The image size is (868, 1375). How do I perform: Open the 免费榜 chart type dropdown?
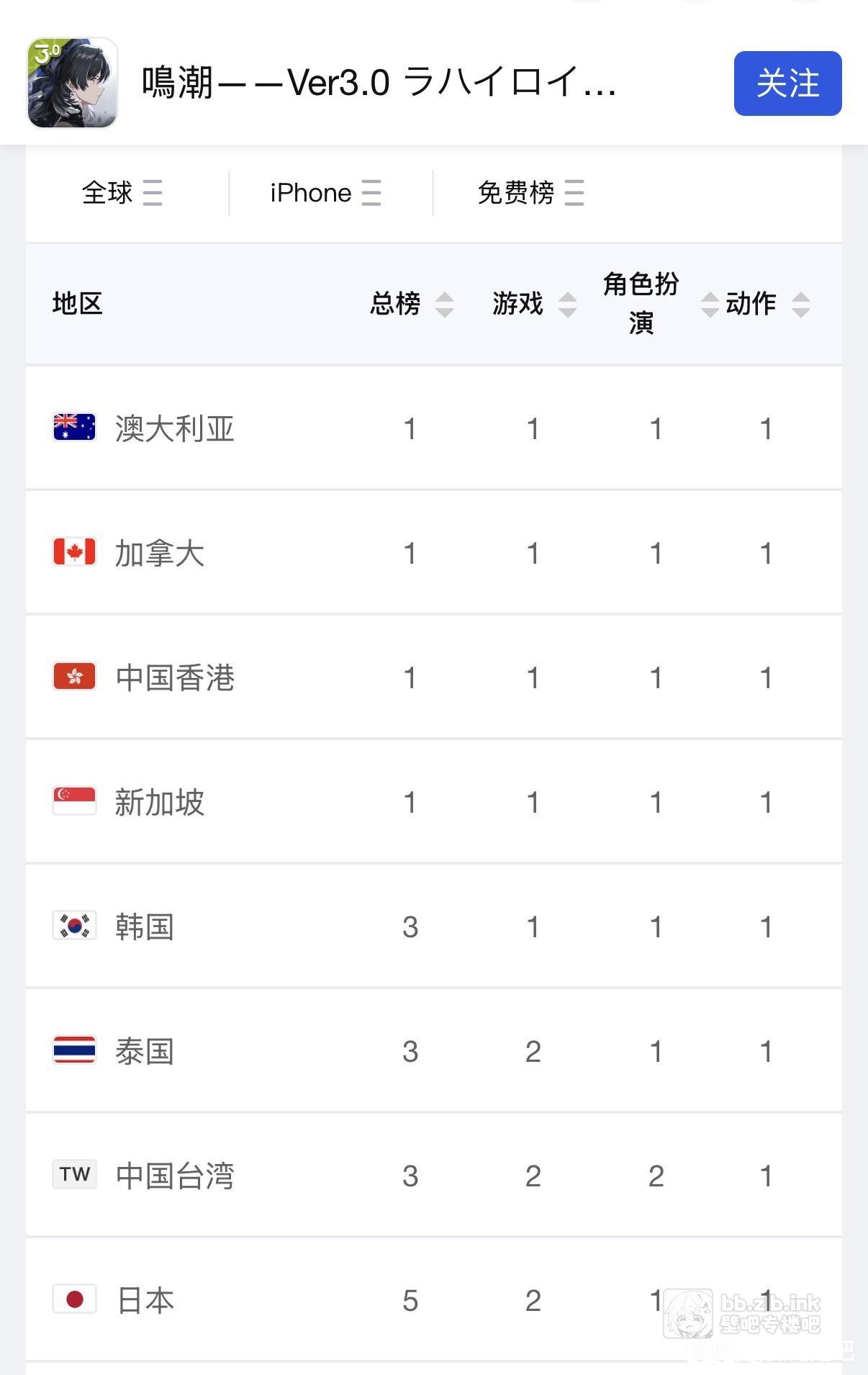pyautogui.click(x=530, y=193)
